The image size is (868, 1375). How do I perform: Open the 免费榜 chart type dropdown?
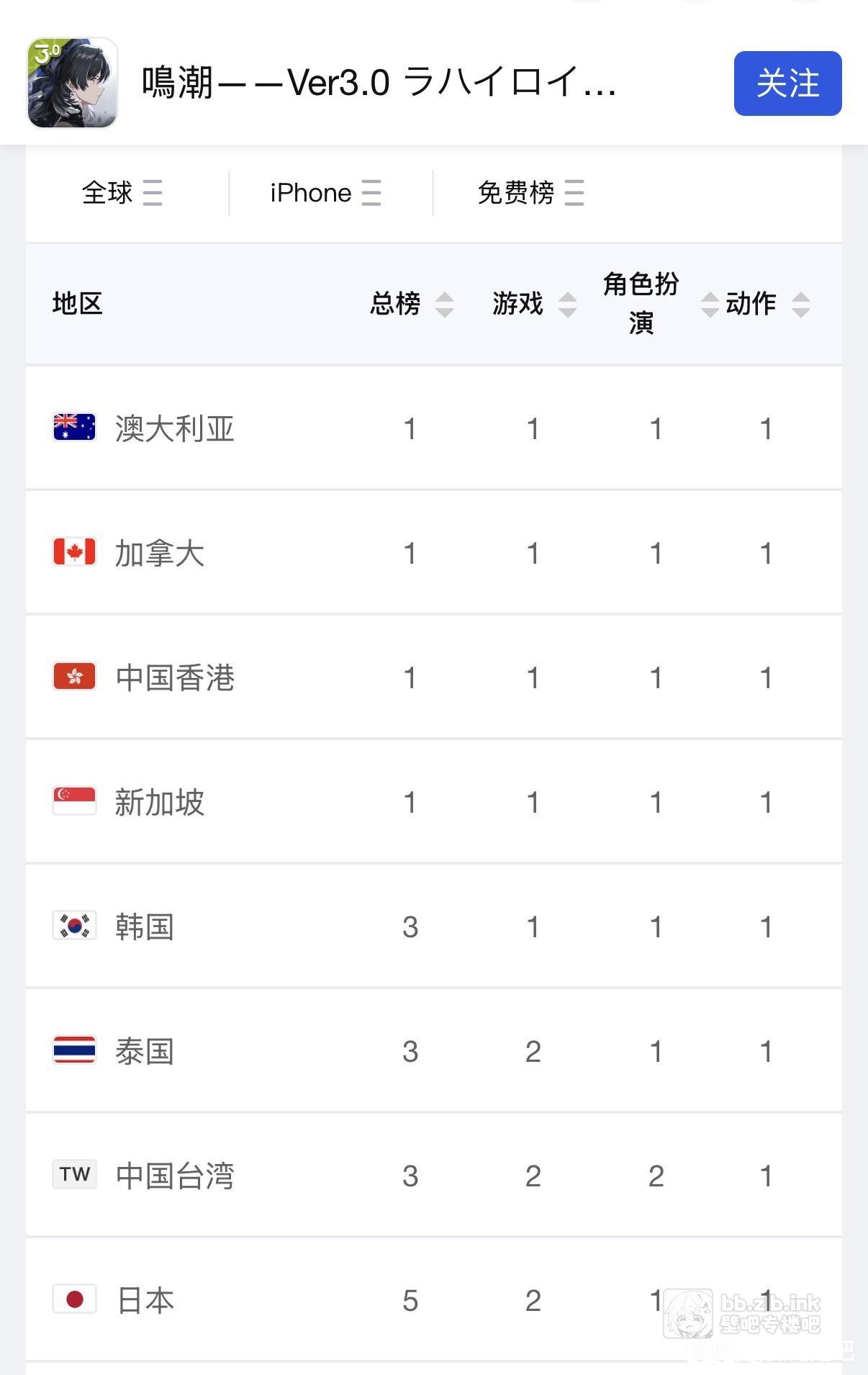pyautogui.click(x=530, y=193)
